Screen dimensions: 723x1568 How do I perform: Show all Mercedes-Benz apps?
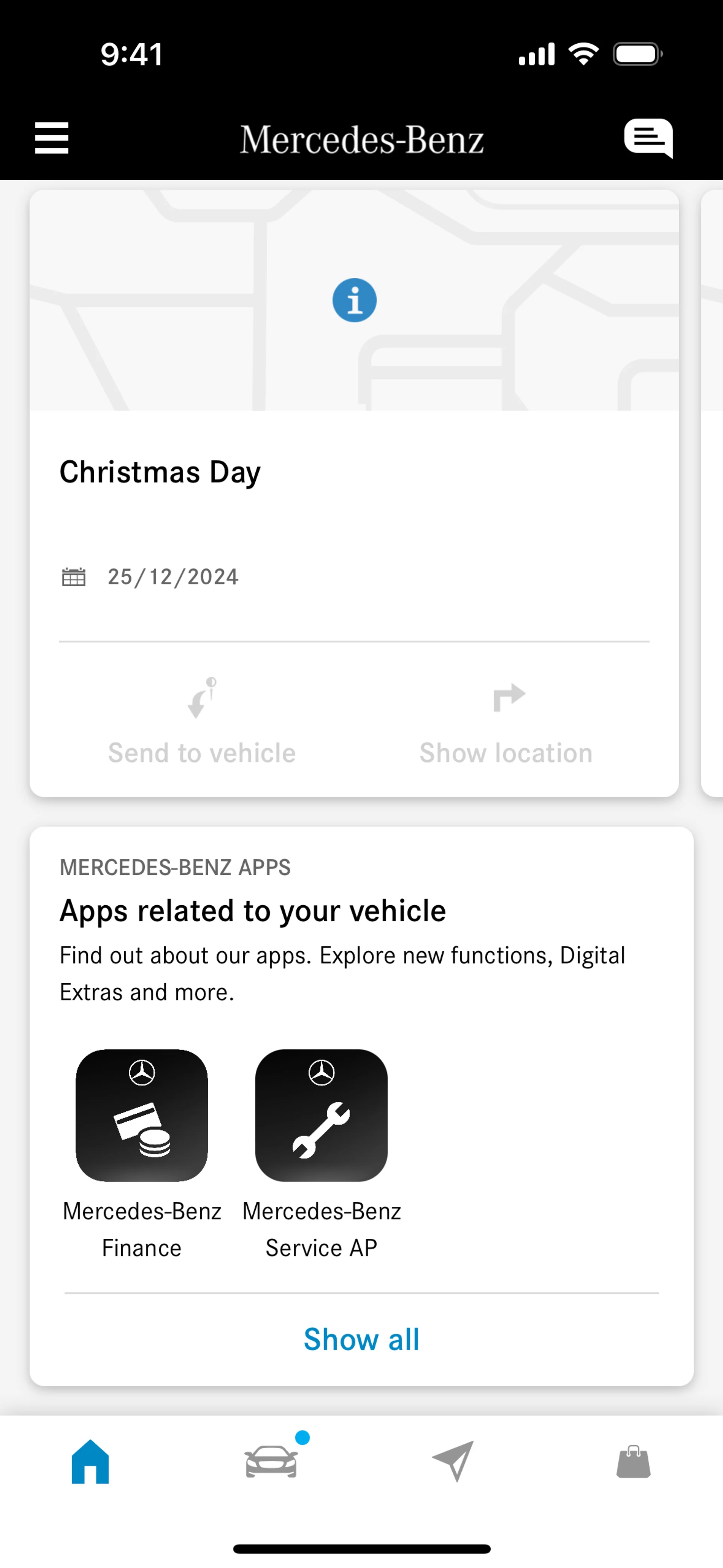[361, 1339]
